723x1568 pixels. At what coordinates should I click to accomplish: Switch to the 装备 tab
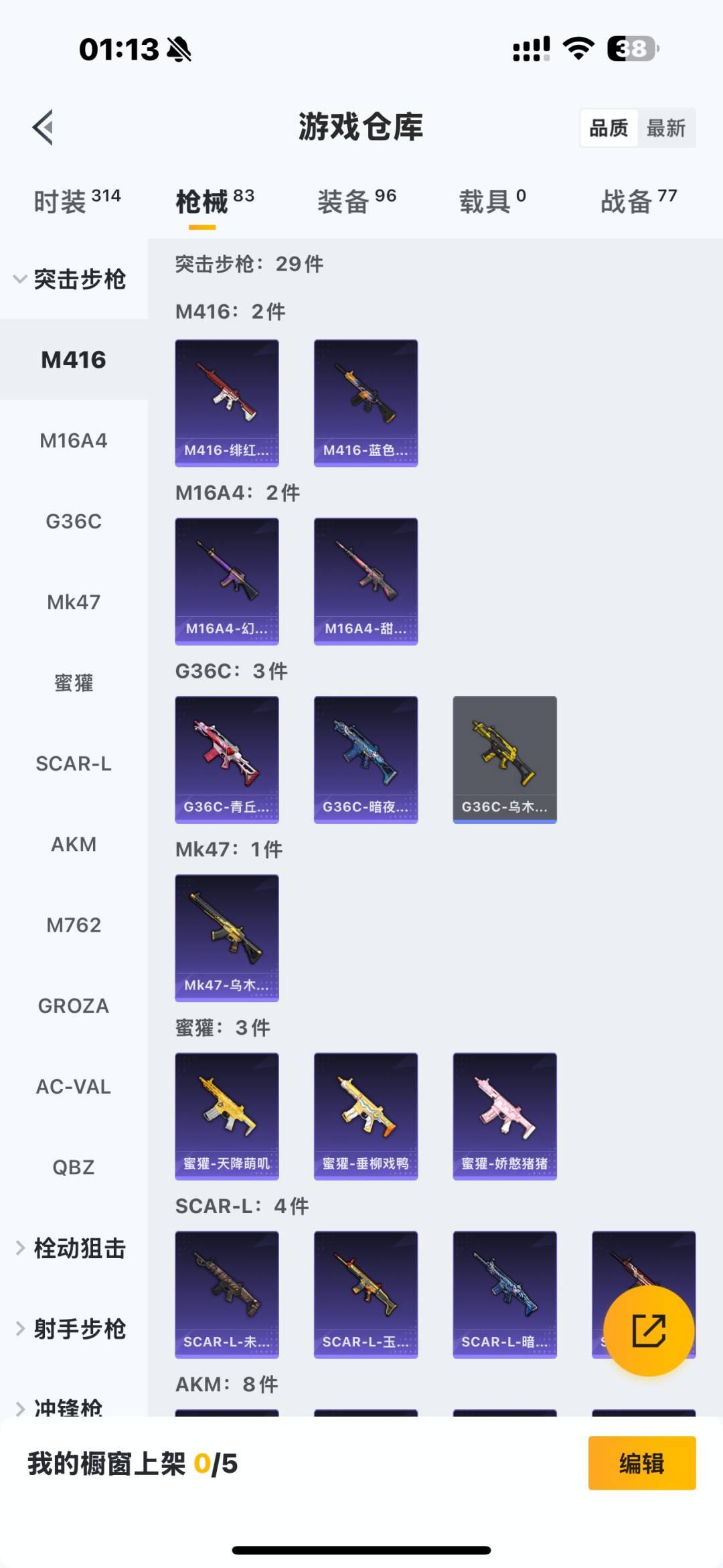tap(356, 201)
